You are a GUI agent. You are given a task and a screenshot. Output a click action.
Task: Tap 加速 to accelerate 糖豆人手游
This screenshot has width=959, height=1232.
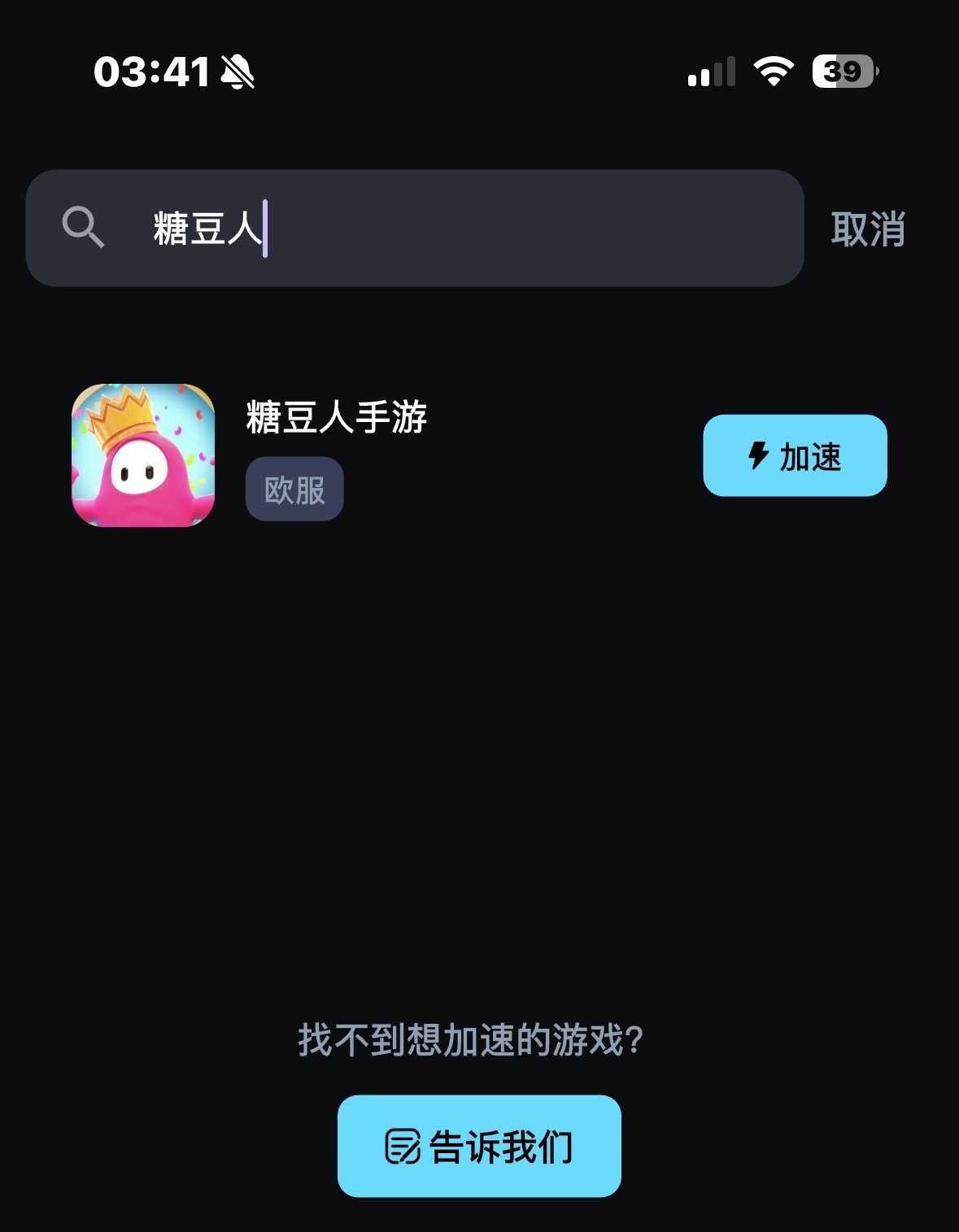point(795,455)
